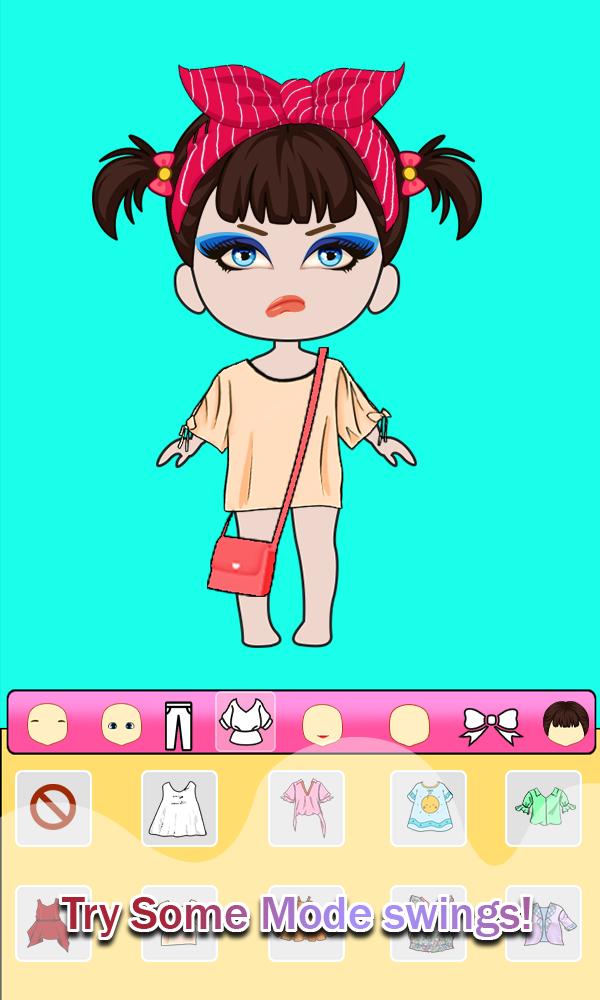This screenshot has height=1000, width=600.
Task: Open the blank face skin category
Action: tap(409, 724)
